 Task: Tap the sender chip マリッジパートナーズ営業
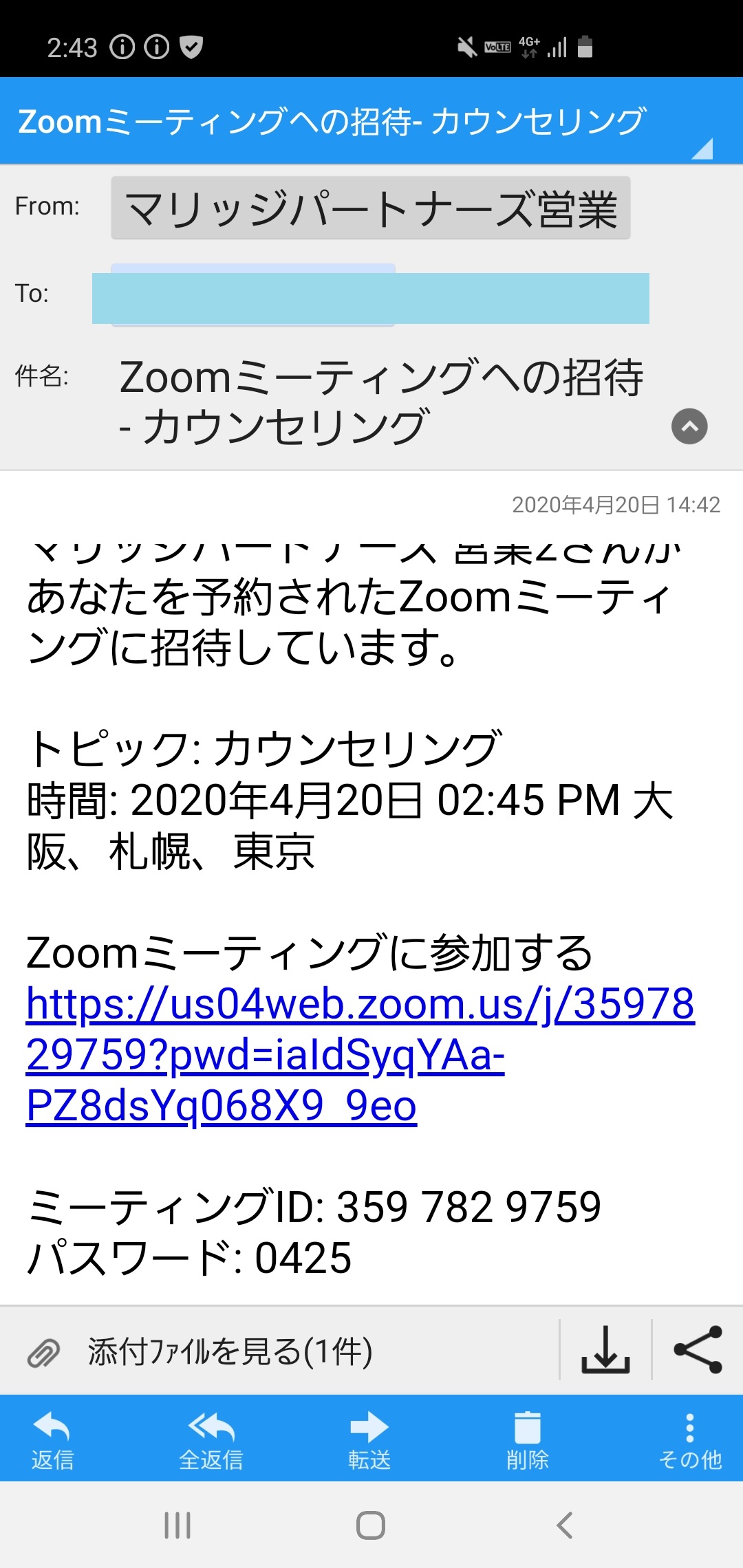click(371, 208)
